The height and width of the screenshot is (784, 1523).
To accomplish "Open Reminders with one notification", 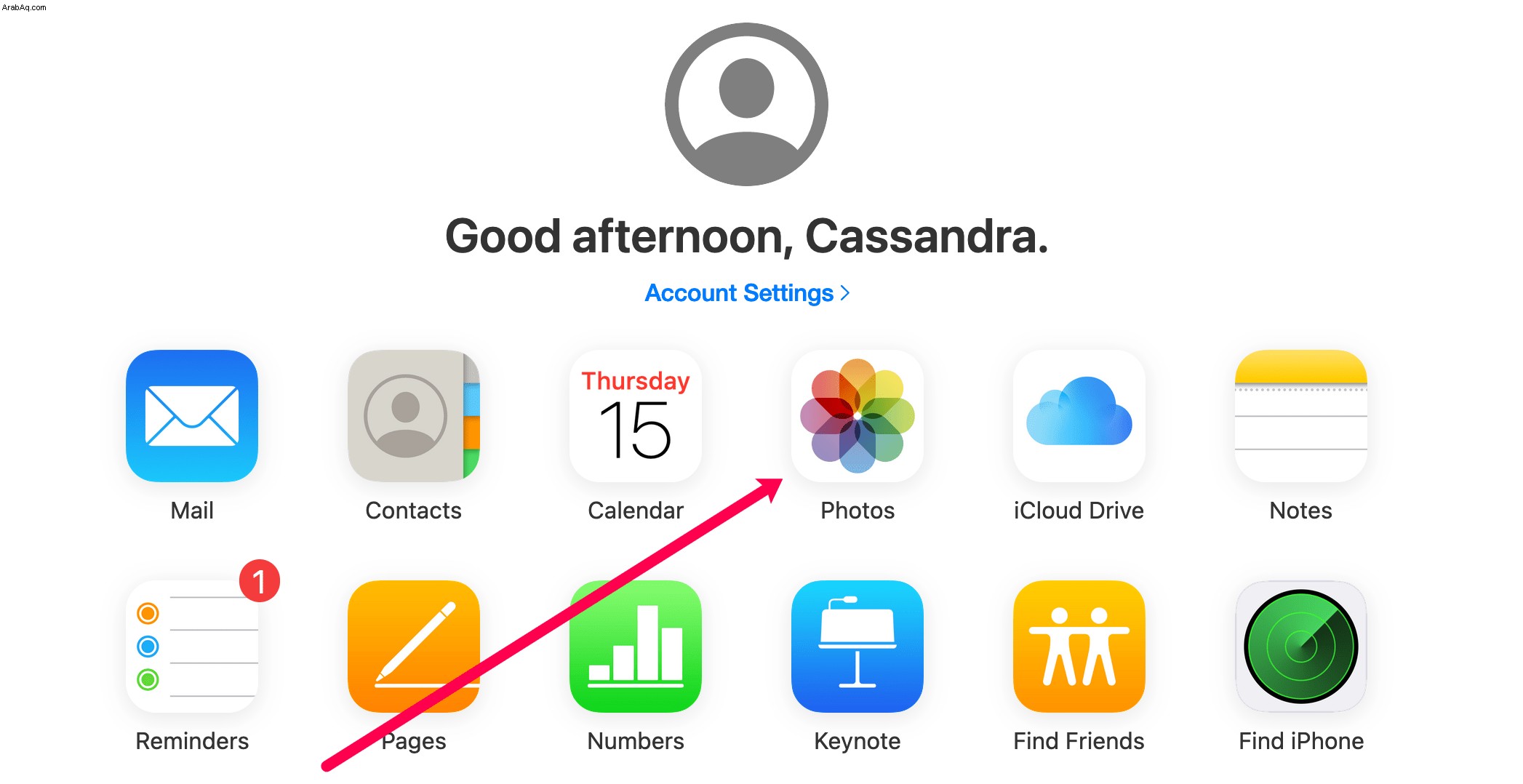I will [x=192, y=646].
